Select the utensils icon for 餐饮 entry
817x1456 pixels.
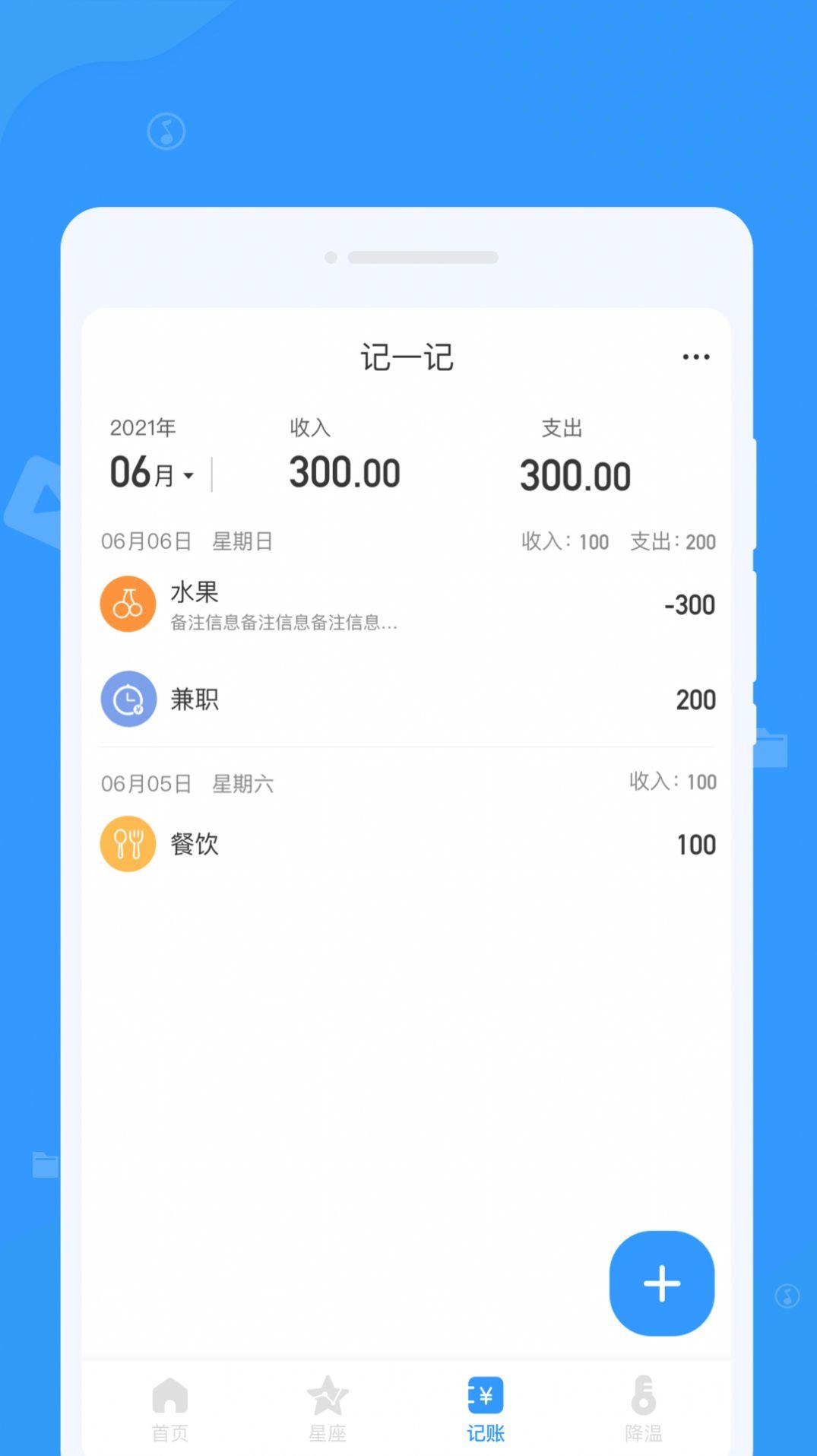(128, 843)
